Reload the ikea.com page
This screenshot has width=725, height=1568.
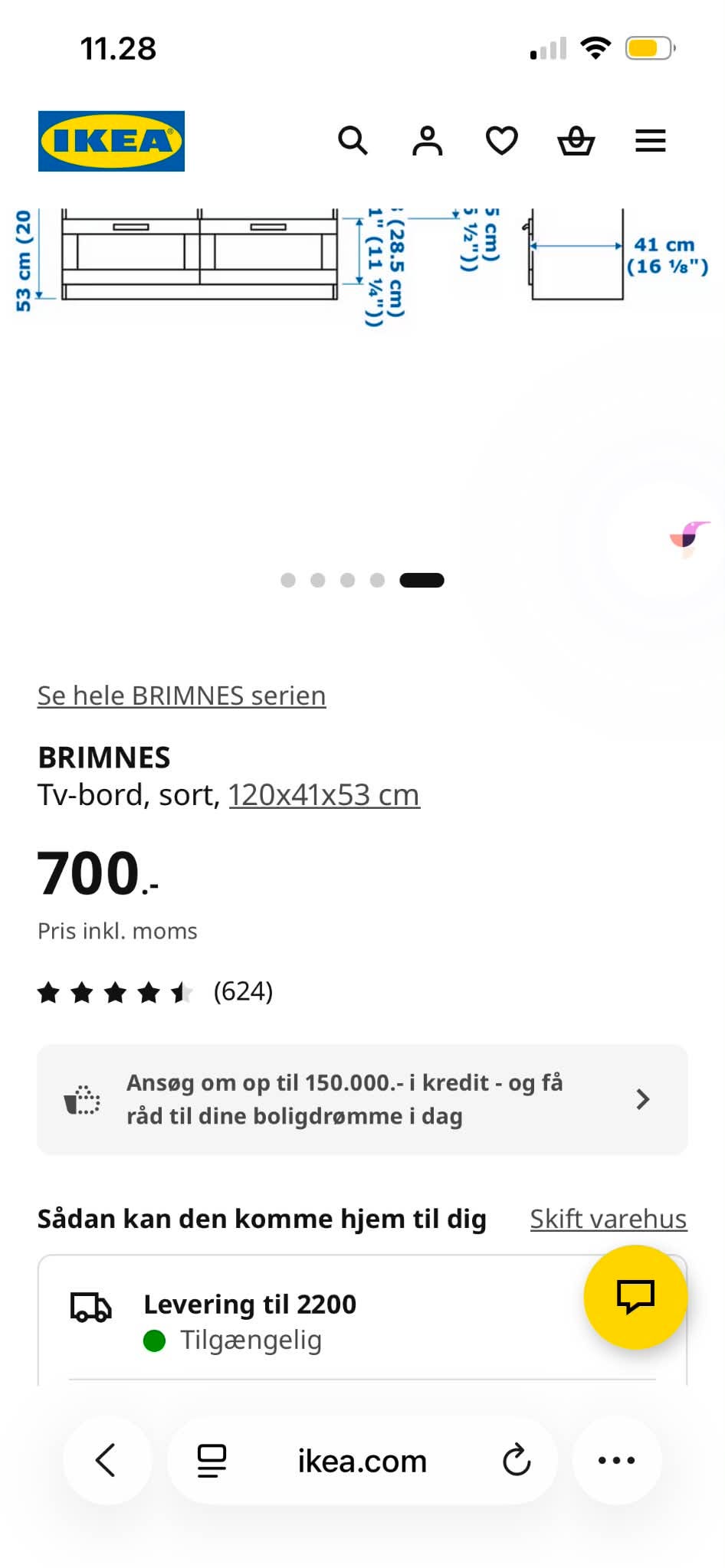(517, 1460)
